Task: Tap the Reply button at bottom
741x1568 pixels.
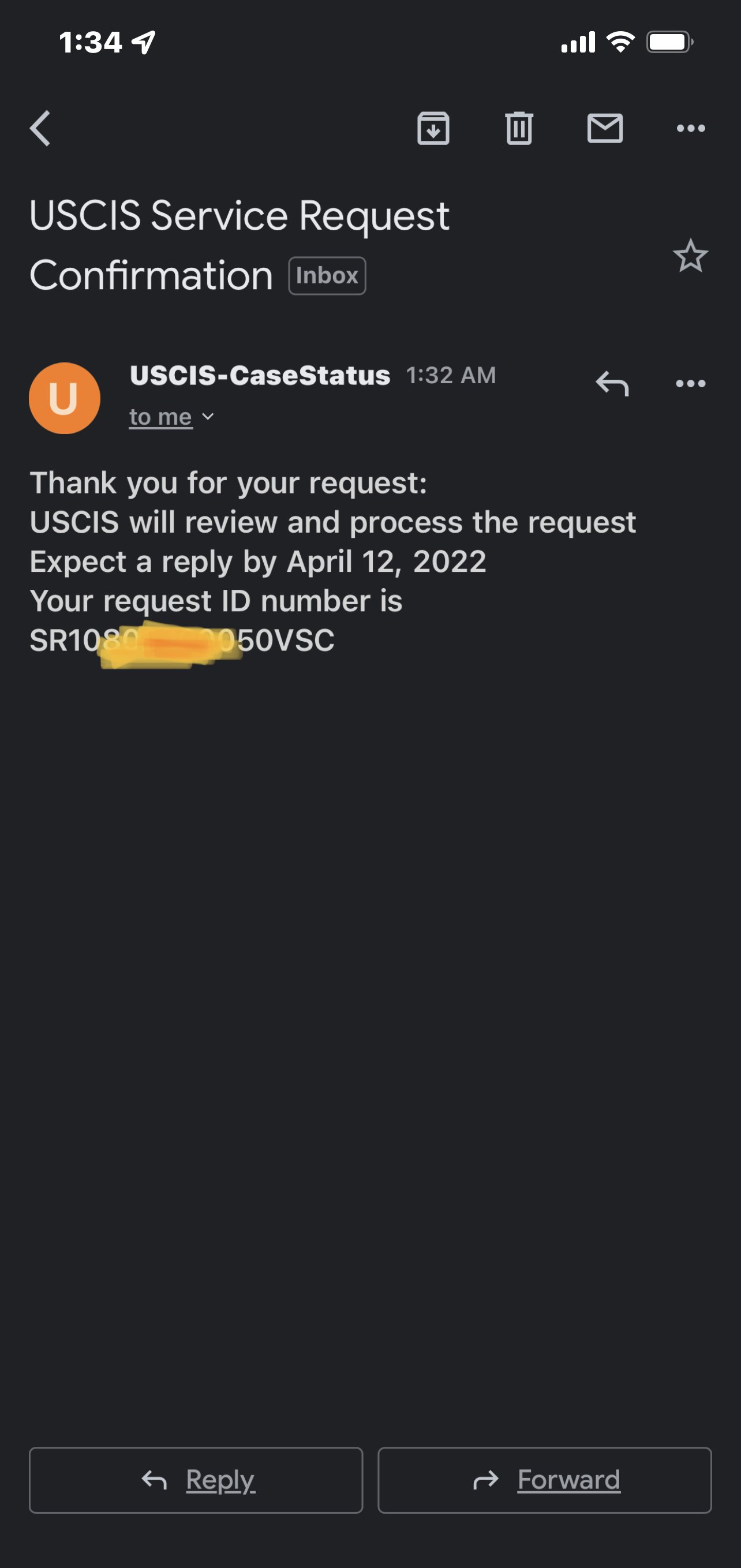Action: 196,1480
